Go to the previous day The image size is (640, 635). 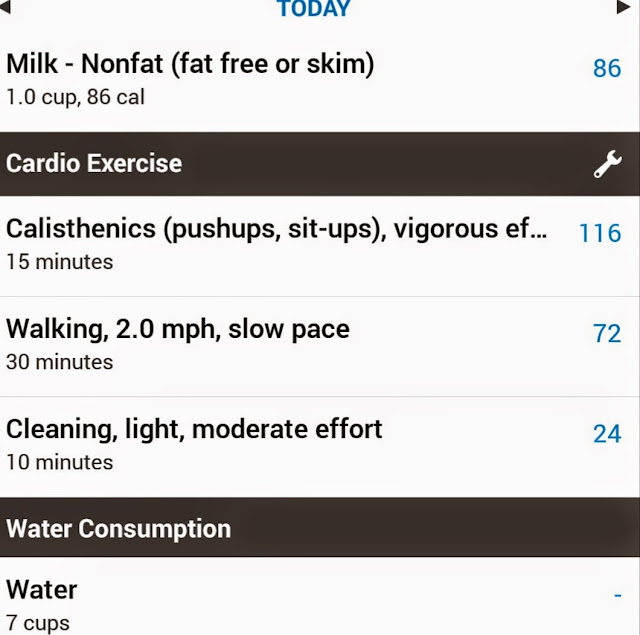click(6, 8)
